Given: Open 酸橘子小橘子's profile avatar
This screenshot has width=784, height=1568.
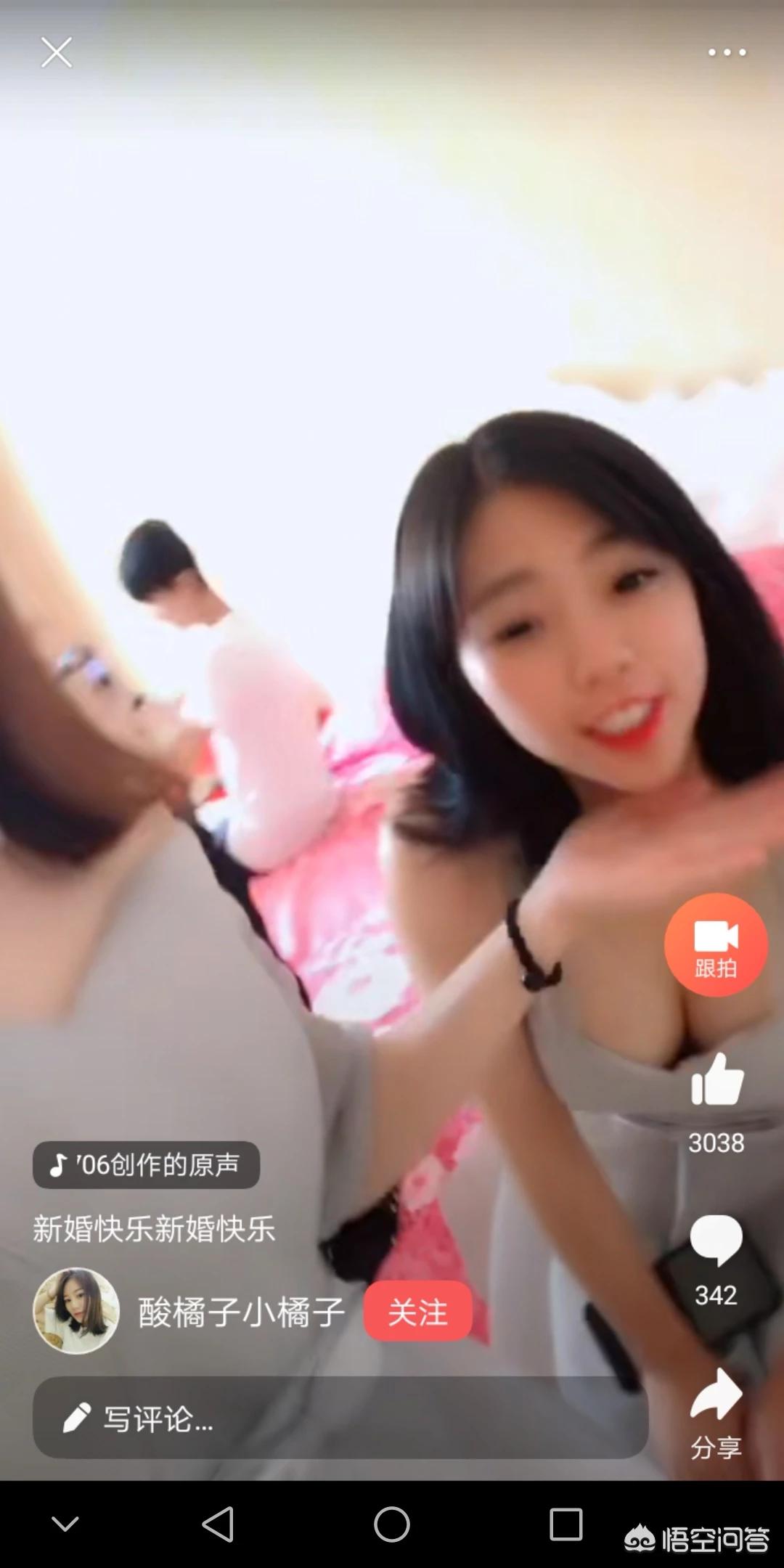Looking at the screenshot, I should pyautogui.click(x=75, y=1311).
